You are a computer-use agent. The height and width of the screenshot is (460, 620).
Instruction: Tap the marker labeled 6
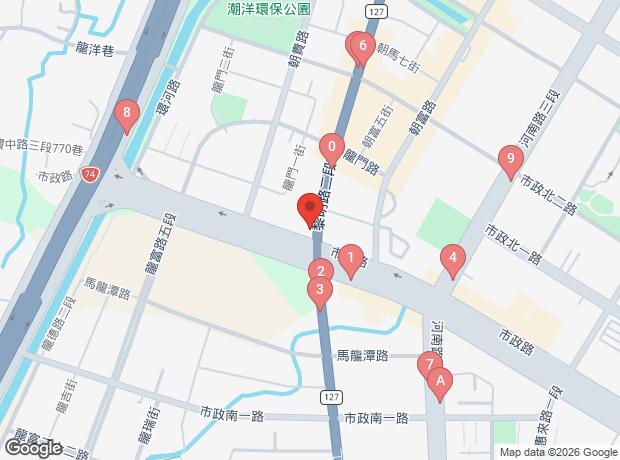(363, 46)
